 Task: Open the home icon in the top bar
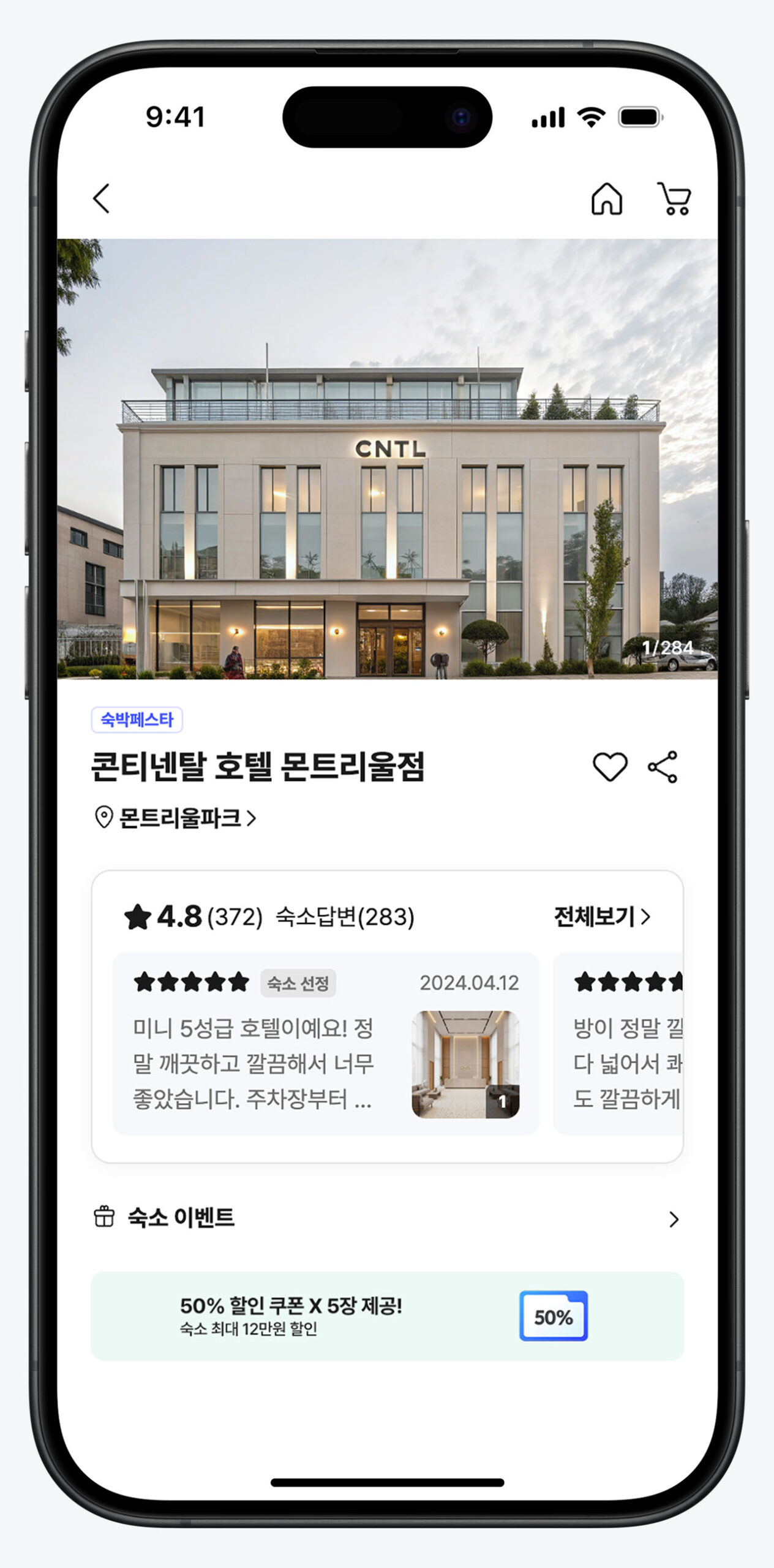(x=606, y=198)
